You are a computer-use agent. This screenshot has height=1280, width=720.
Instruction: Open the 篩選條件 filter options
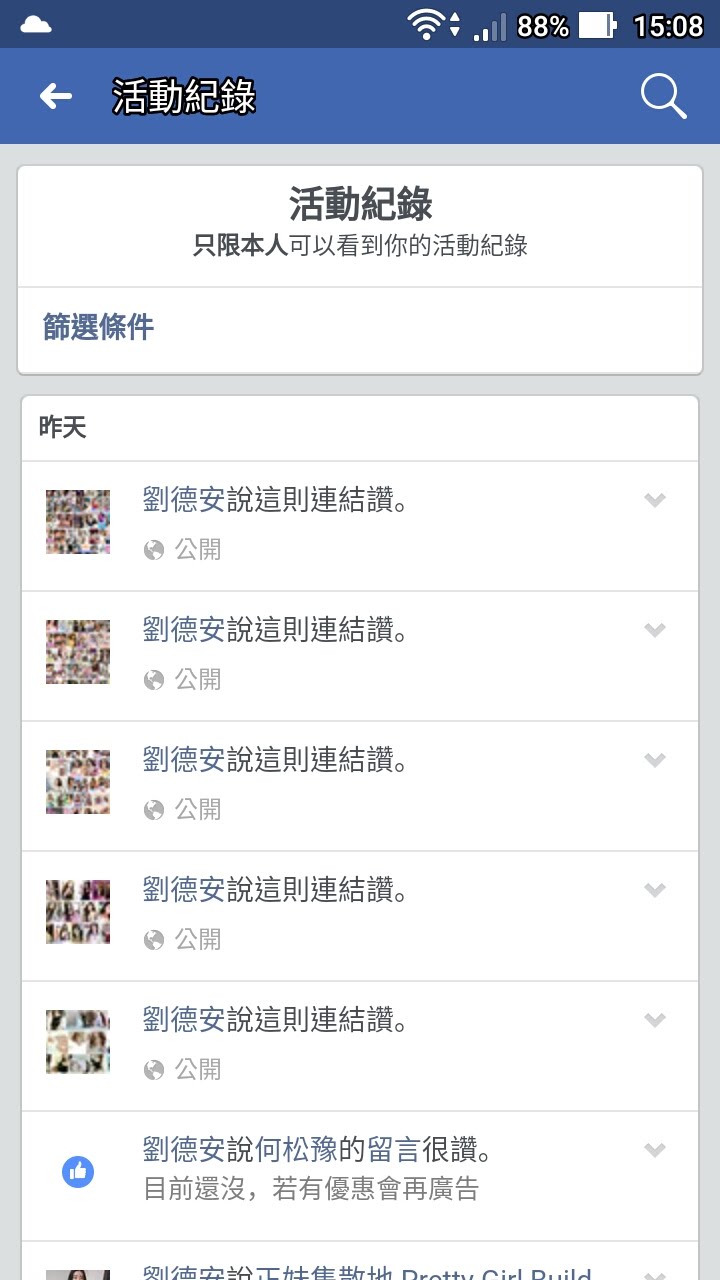[98, 327]
